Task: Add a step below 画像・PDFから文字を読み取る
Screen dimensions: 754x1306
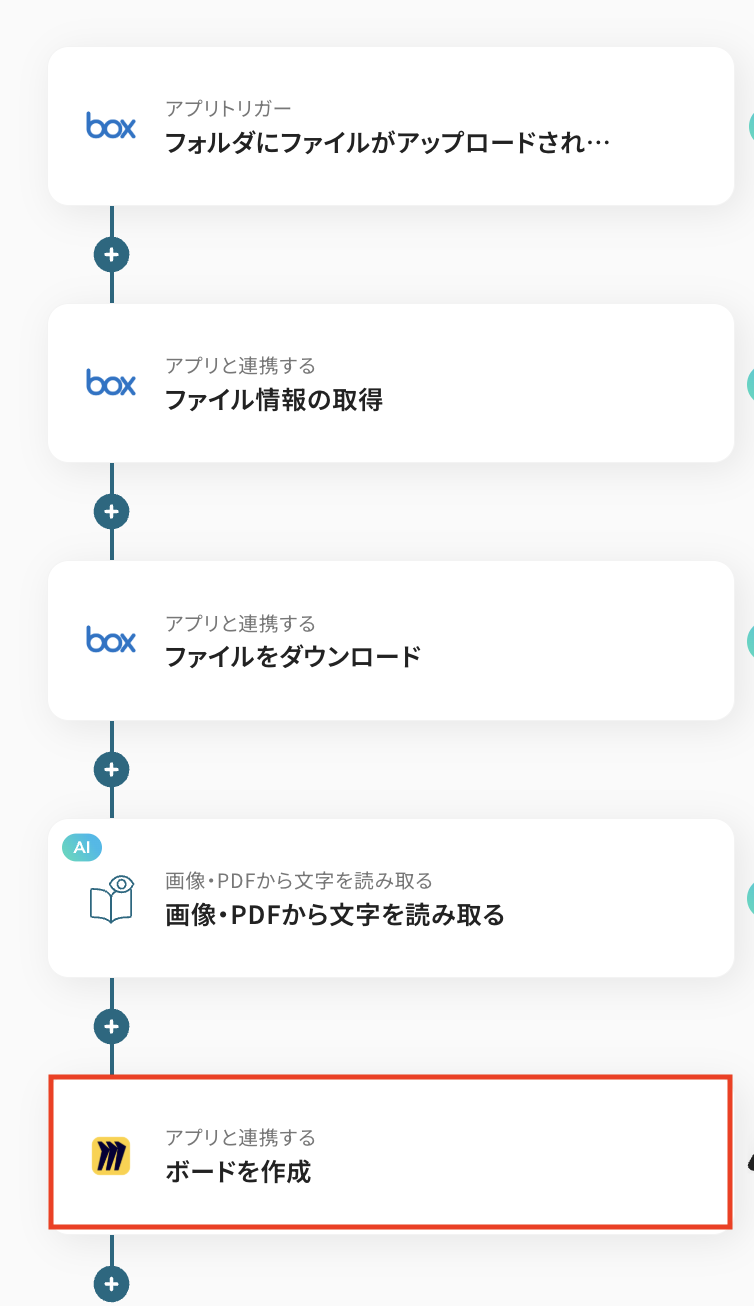Action: coord(112,1026)
